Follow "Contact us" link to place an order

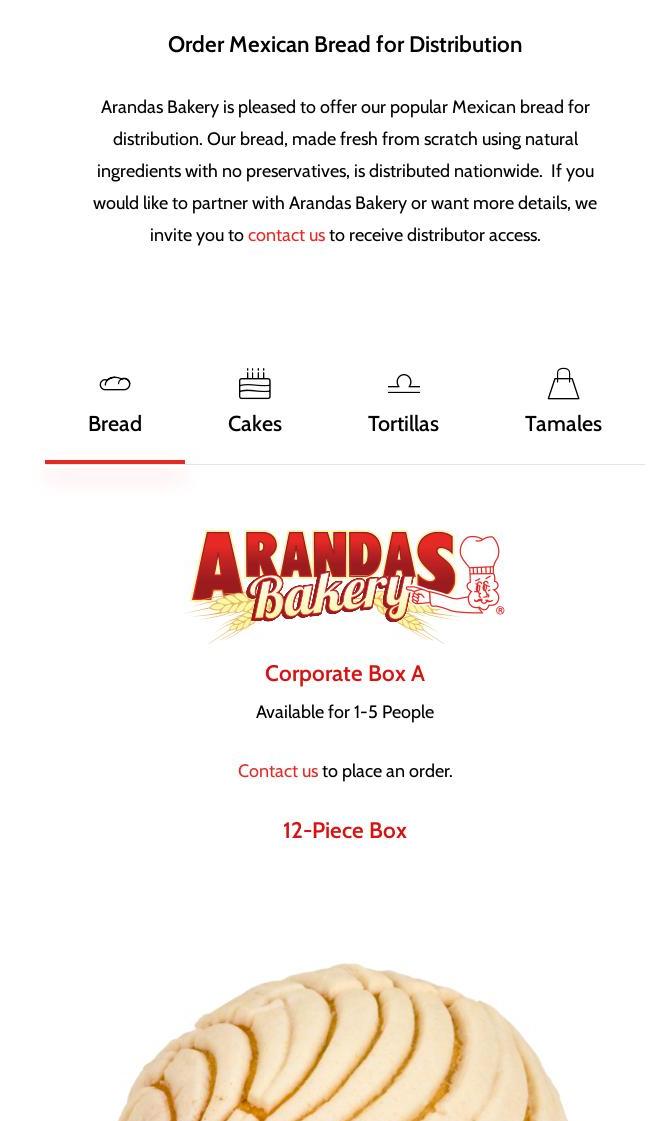277,771
